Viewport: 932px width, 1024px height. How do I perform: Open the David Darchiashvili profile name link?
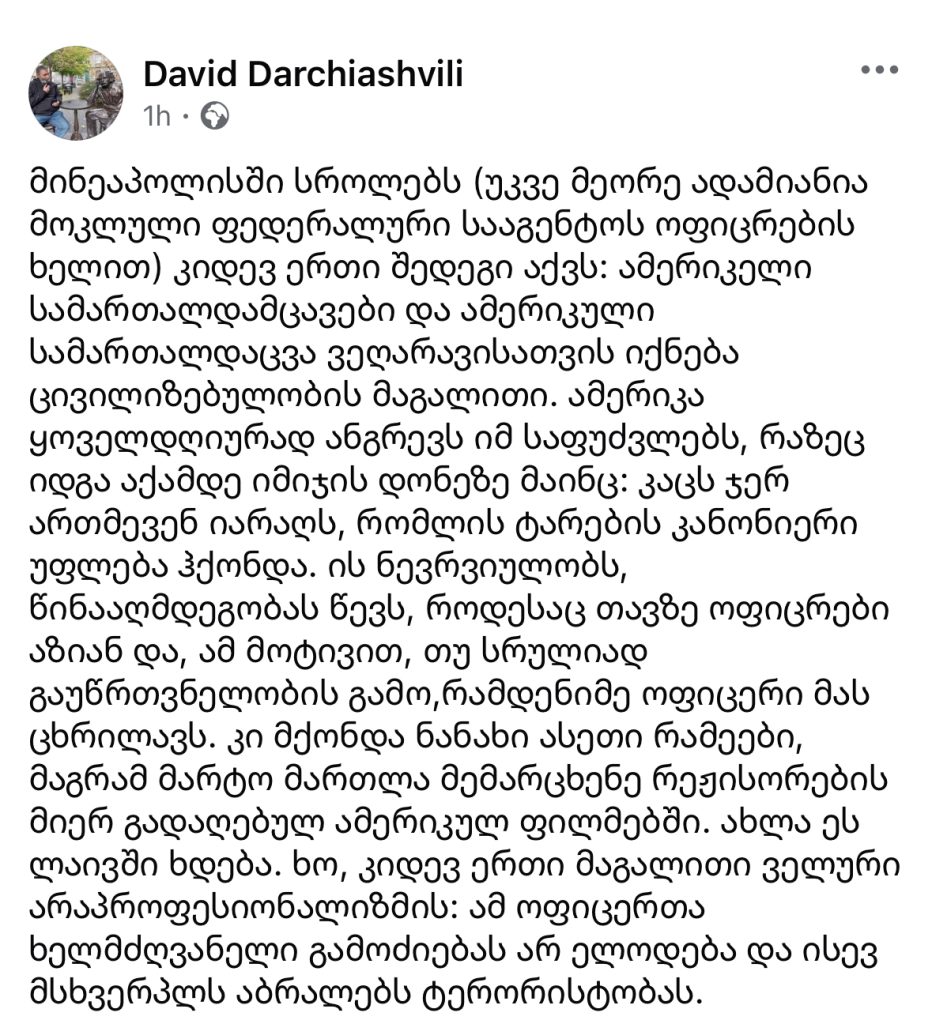tap(303, 74)
